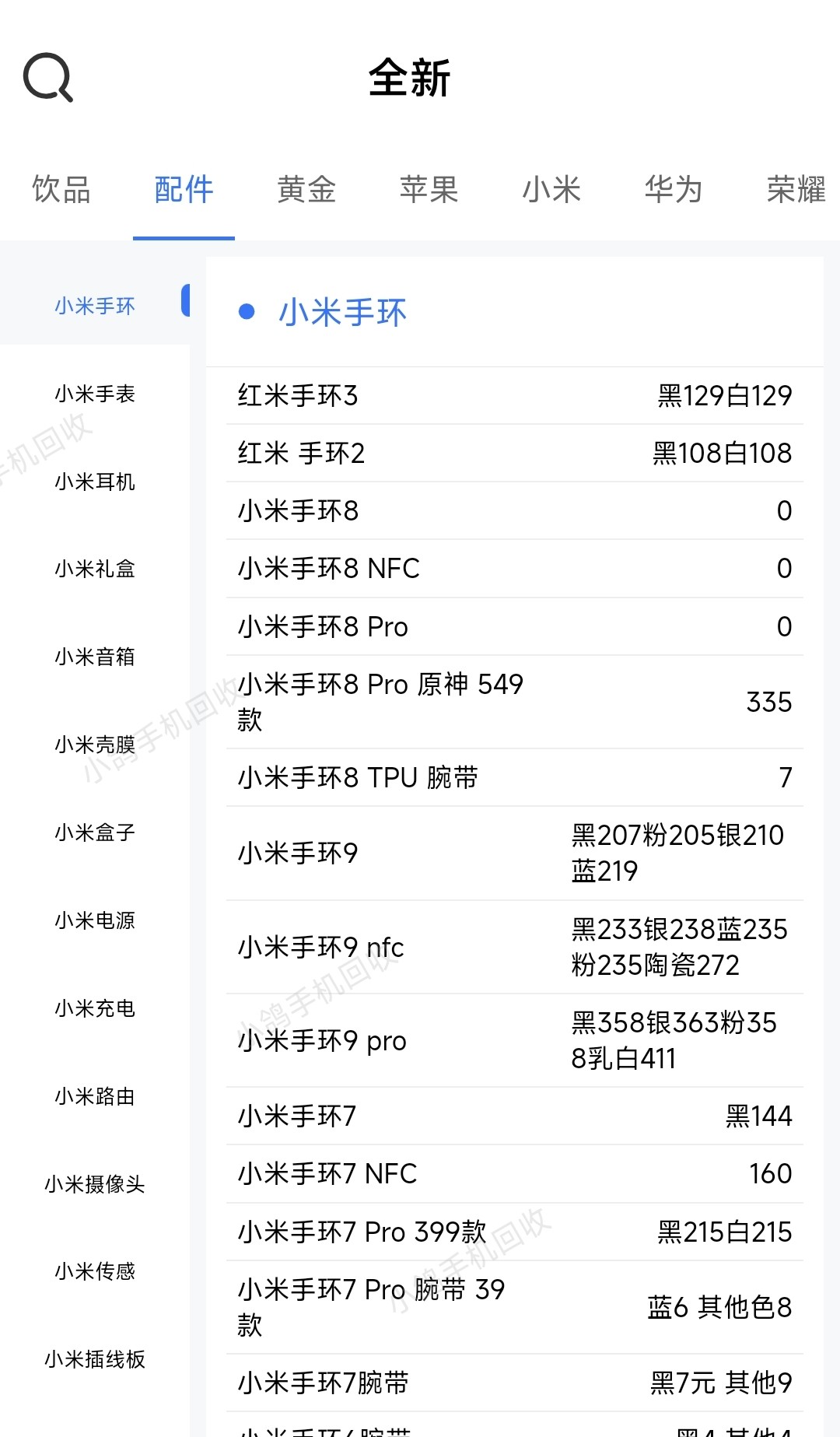
Task: Select the 配件 tab
Action: coord(184,190)
